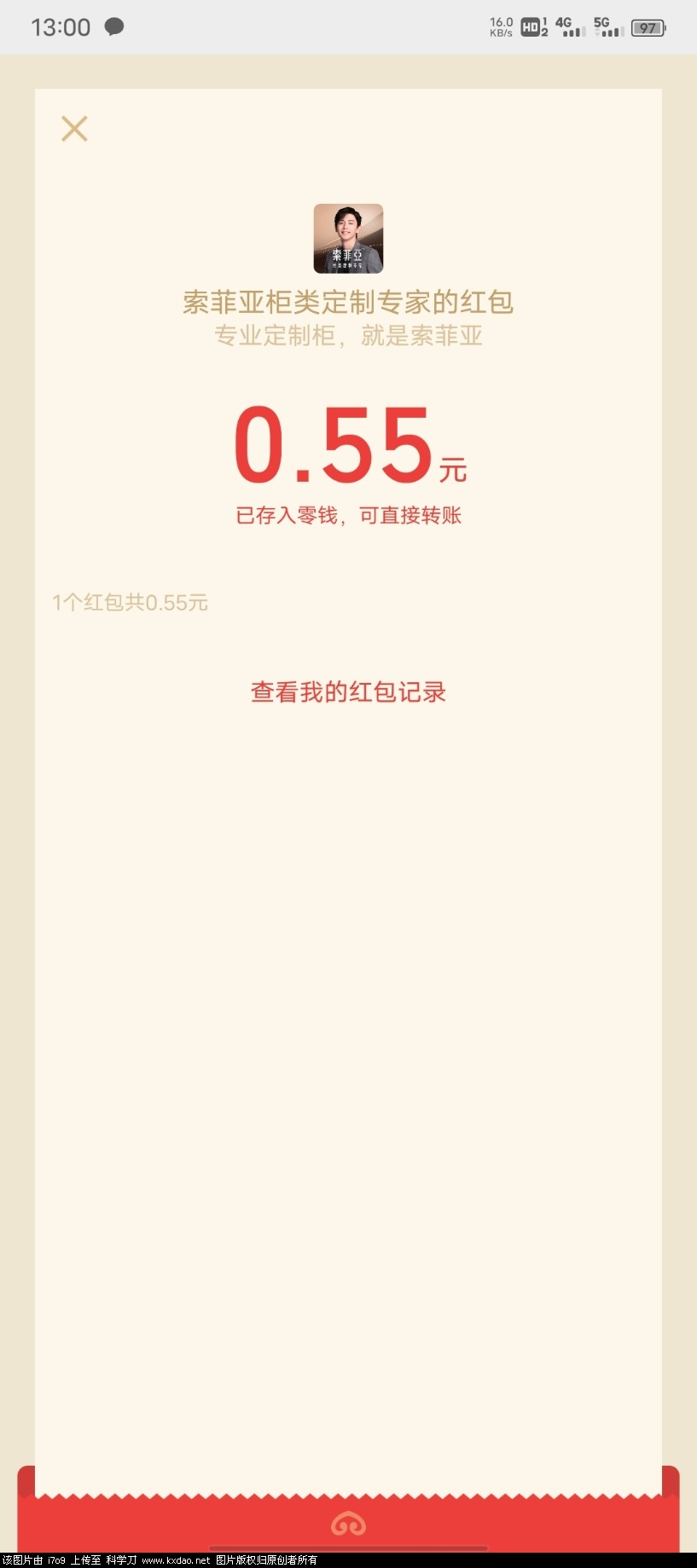Tap the 已存入零钱，可直接转账 notice

(x=347, y=516)
